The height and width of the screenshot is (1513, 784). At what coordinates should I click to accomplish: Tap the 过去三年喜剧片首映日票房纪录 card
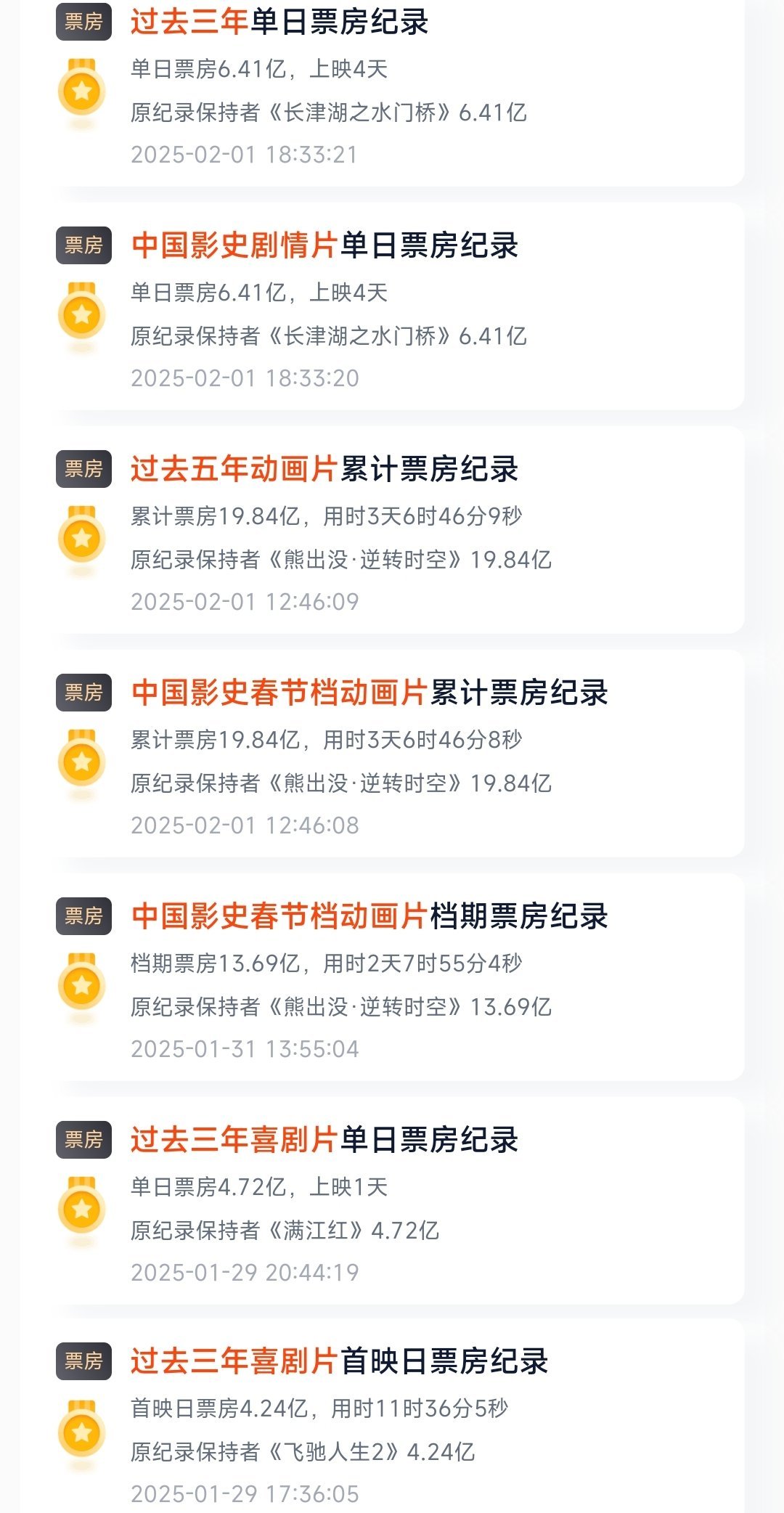click(399, 1423)
